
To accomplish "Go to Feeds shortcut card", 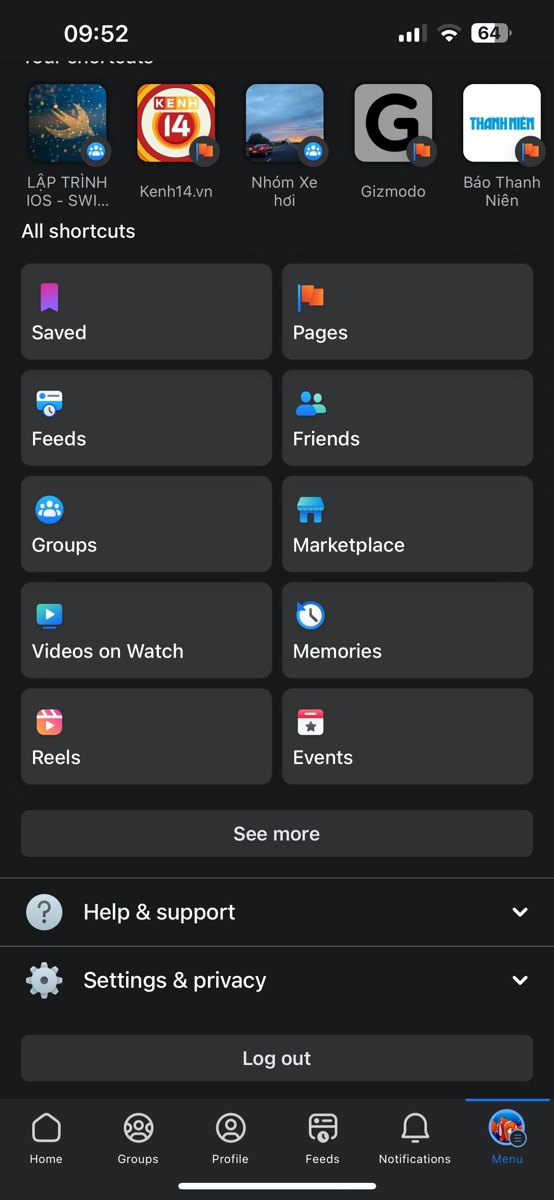I will click(x=146, y=418).
